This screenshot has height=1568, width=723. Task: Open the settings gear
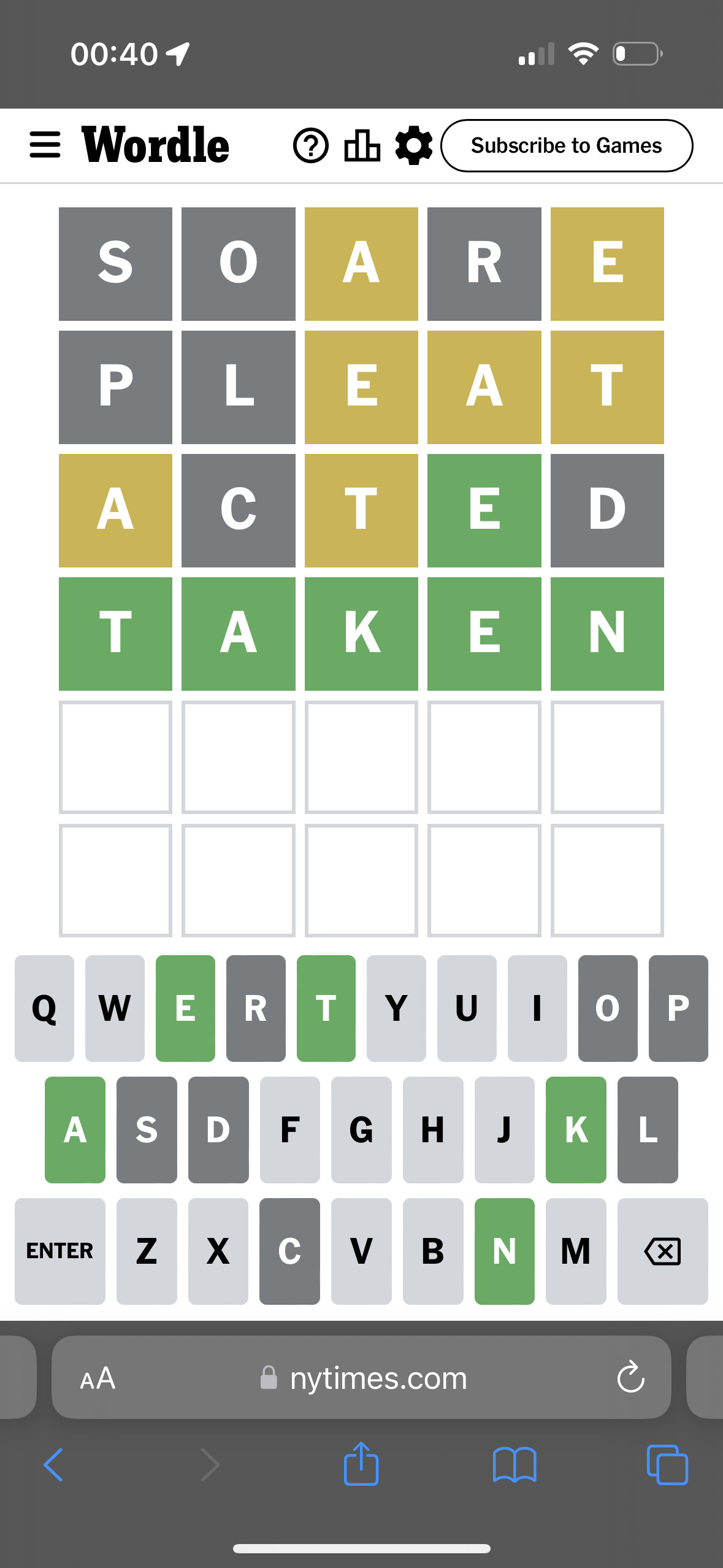click(x=414, y=146)
